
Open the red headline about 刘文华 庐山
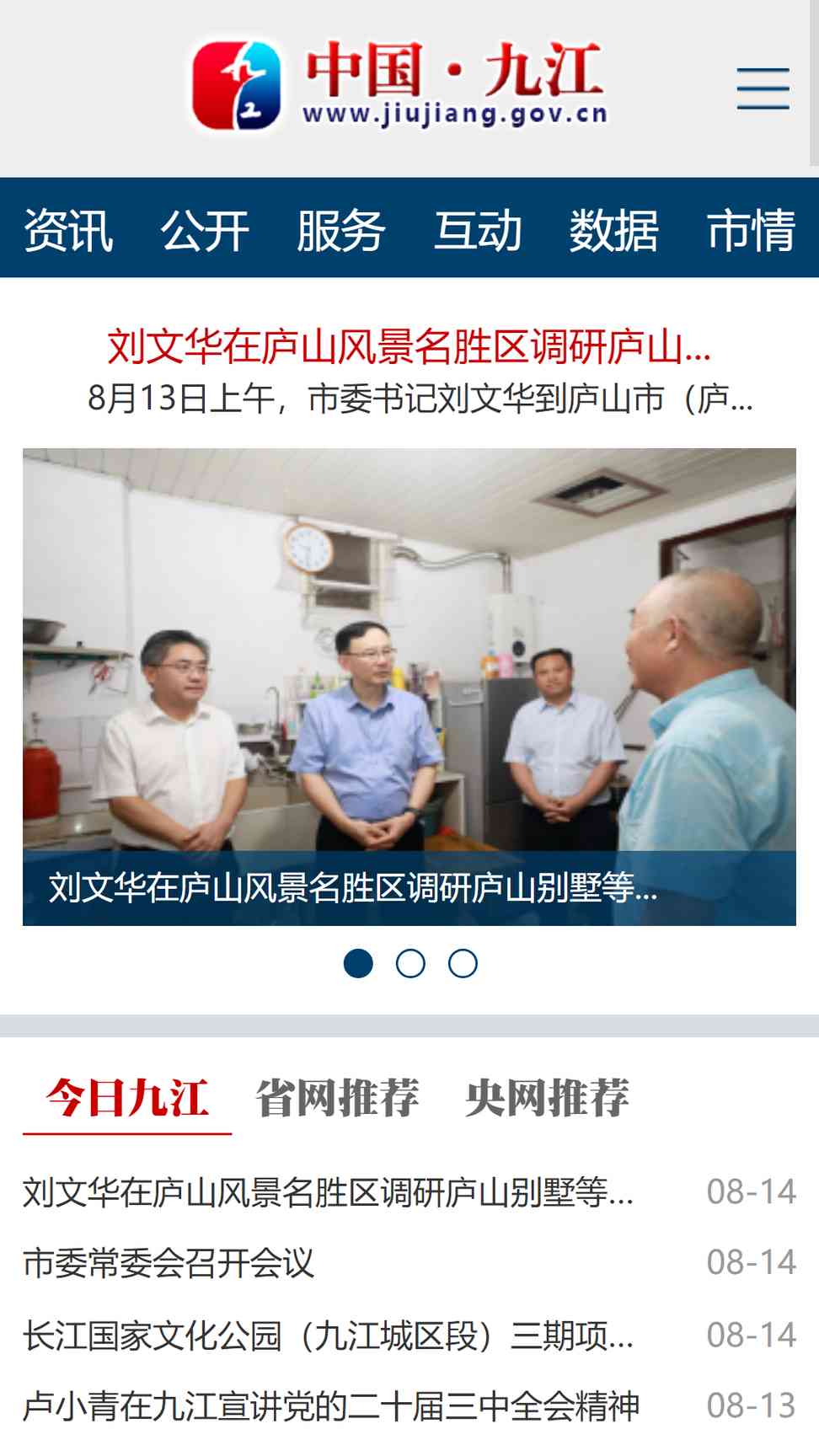(409, 346)
